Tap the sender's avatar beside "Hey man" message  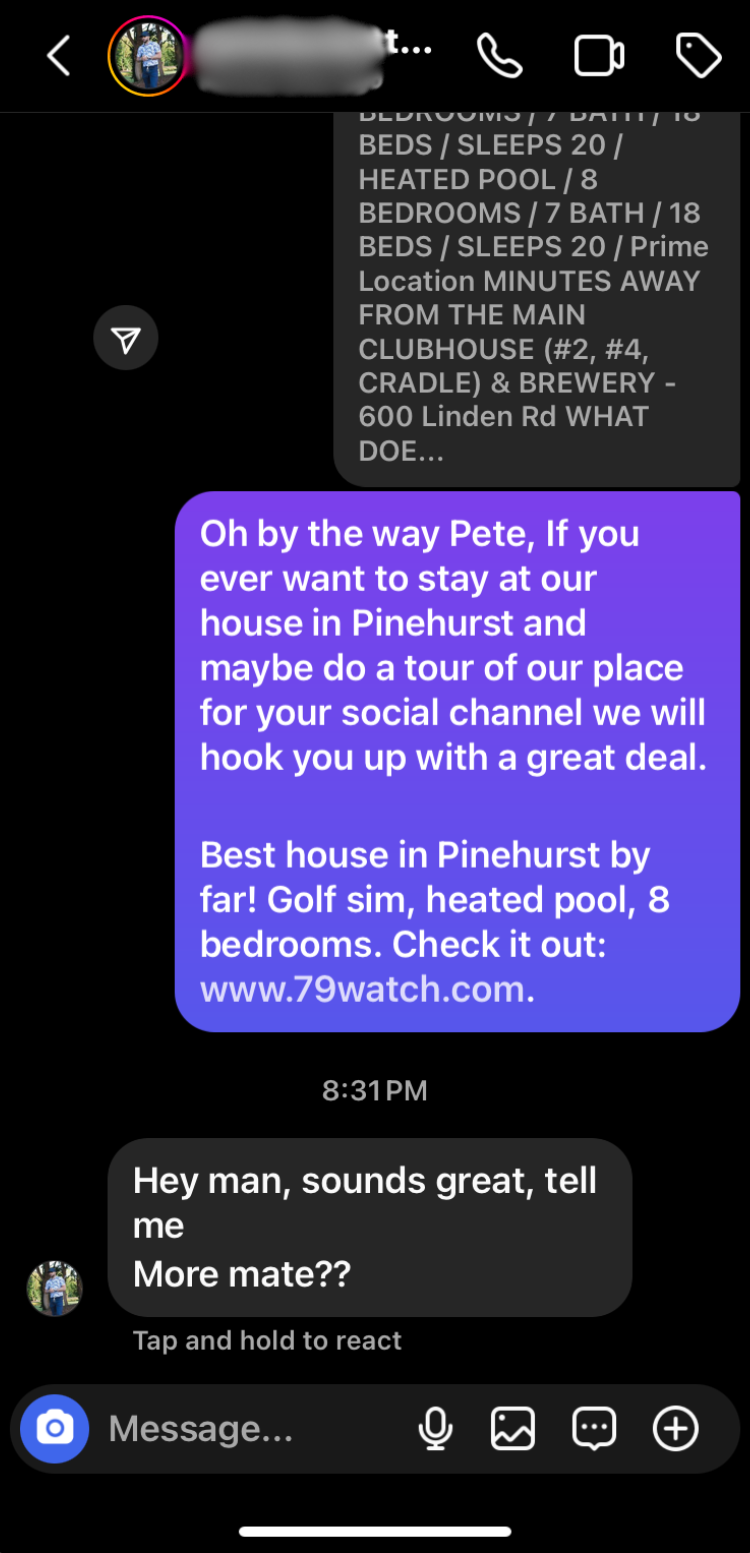tap(54, 1288)
